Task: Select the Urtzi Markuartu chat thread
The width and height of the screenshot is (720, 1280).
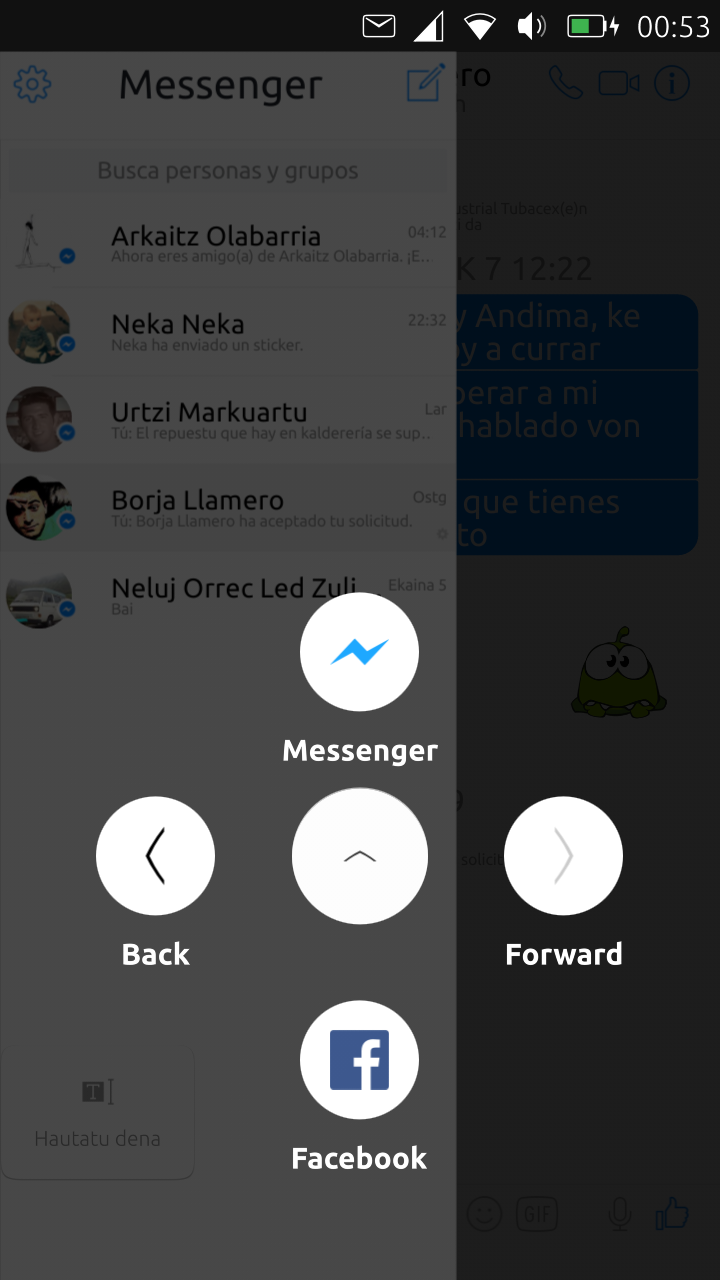Action: pos(228,420)
